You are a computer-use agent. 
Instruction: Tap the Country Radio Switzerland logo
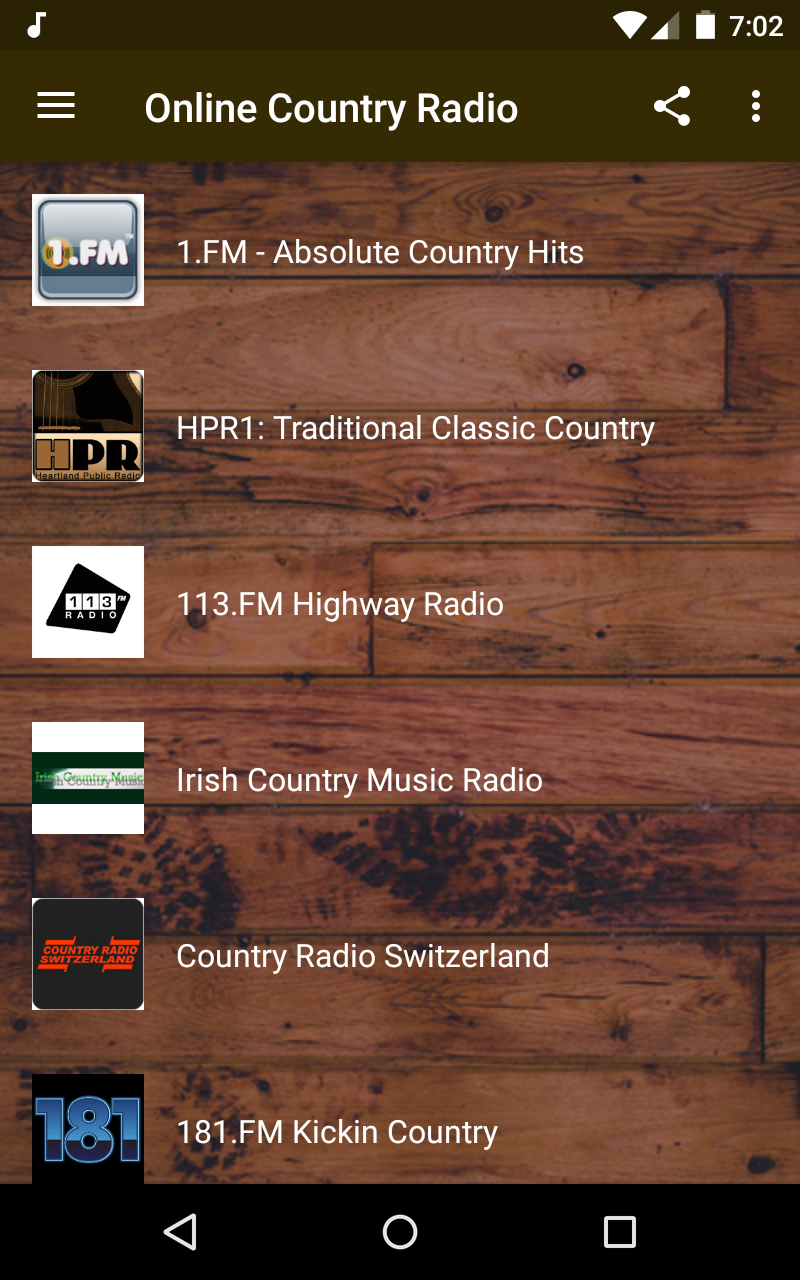87,954
